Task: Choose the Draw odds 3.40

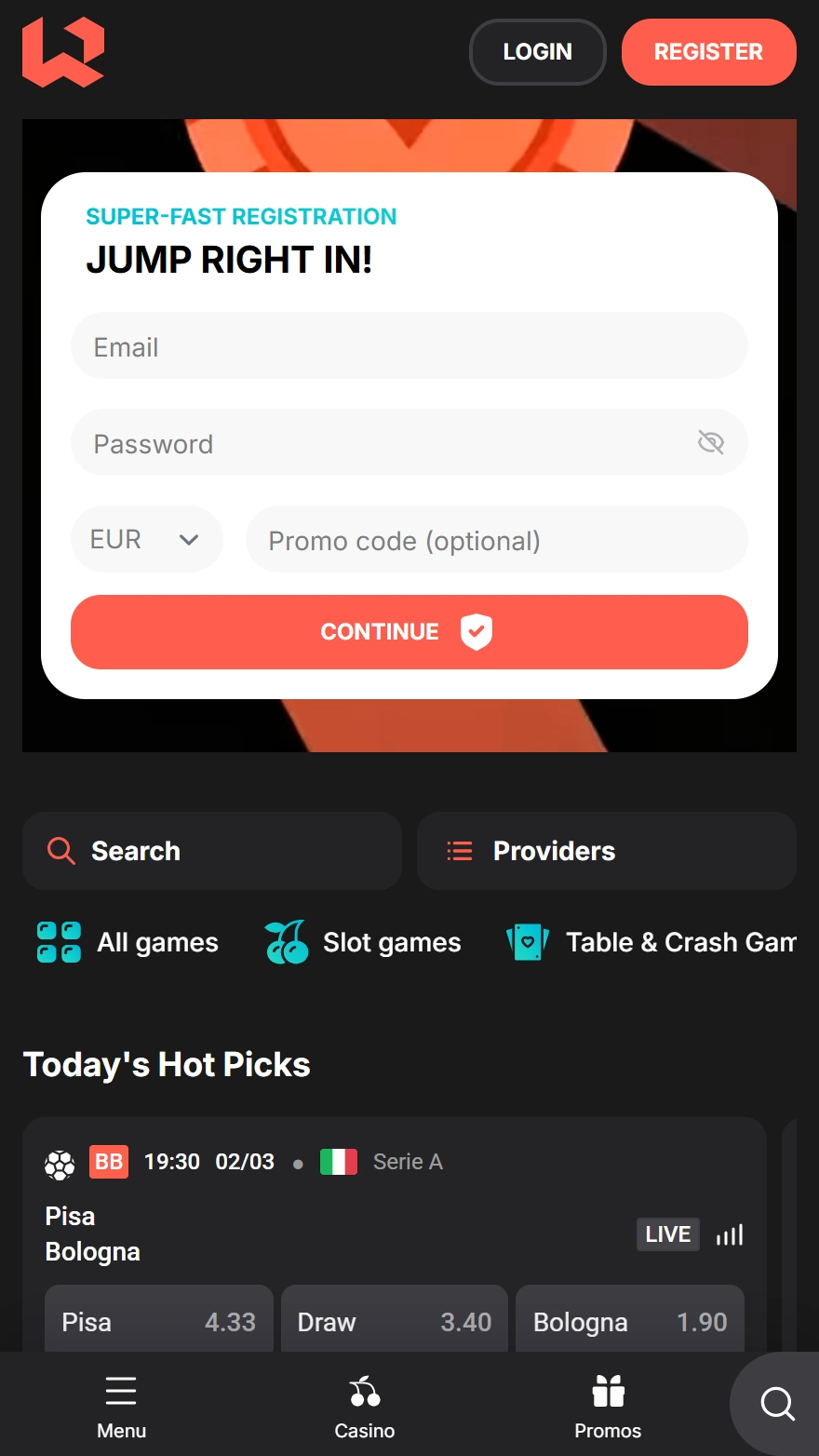Action: 395,1320
